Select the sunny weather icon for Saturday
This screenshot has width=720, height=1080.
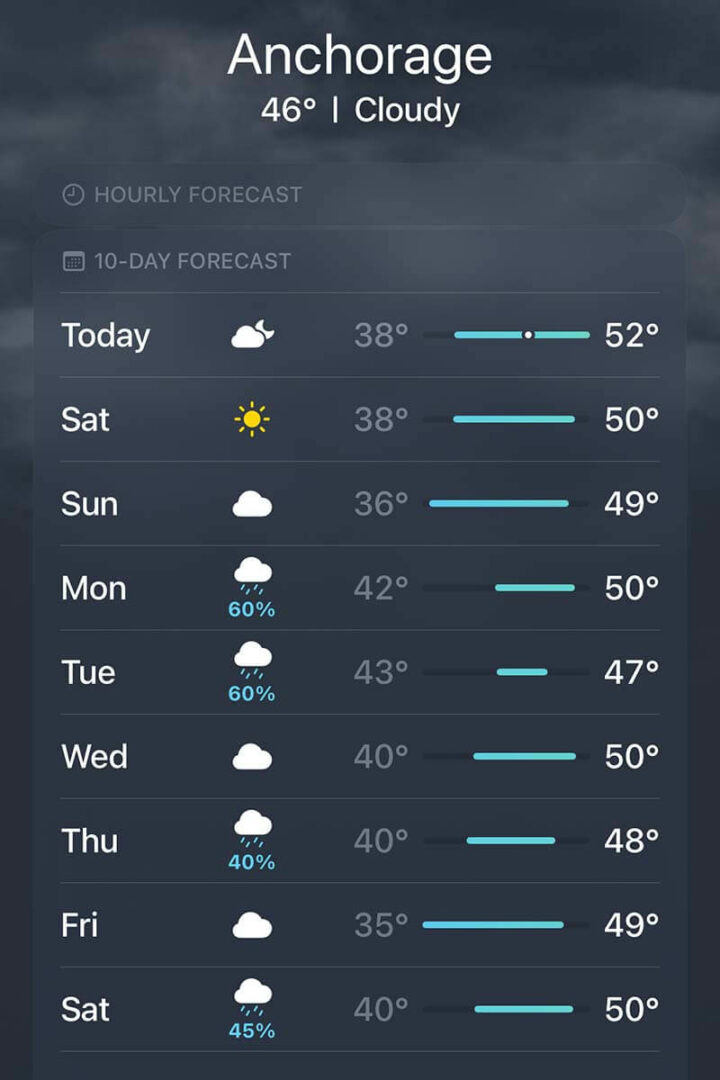pos(250,418)
